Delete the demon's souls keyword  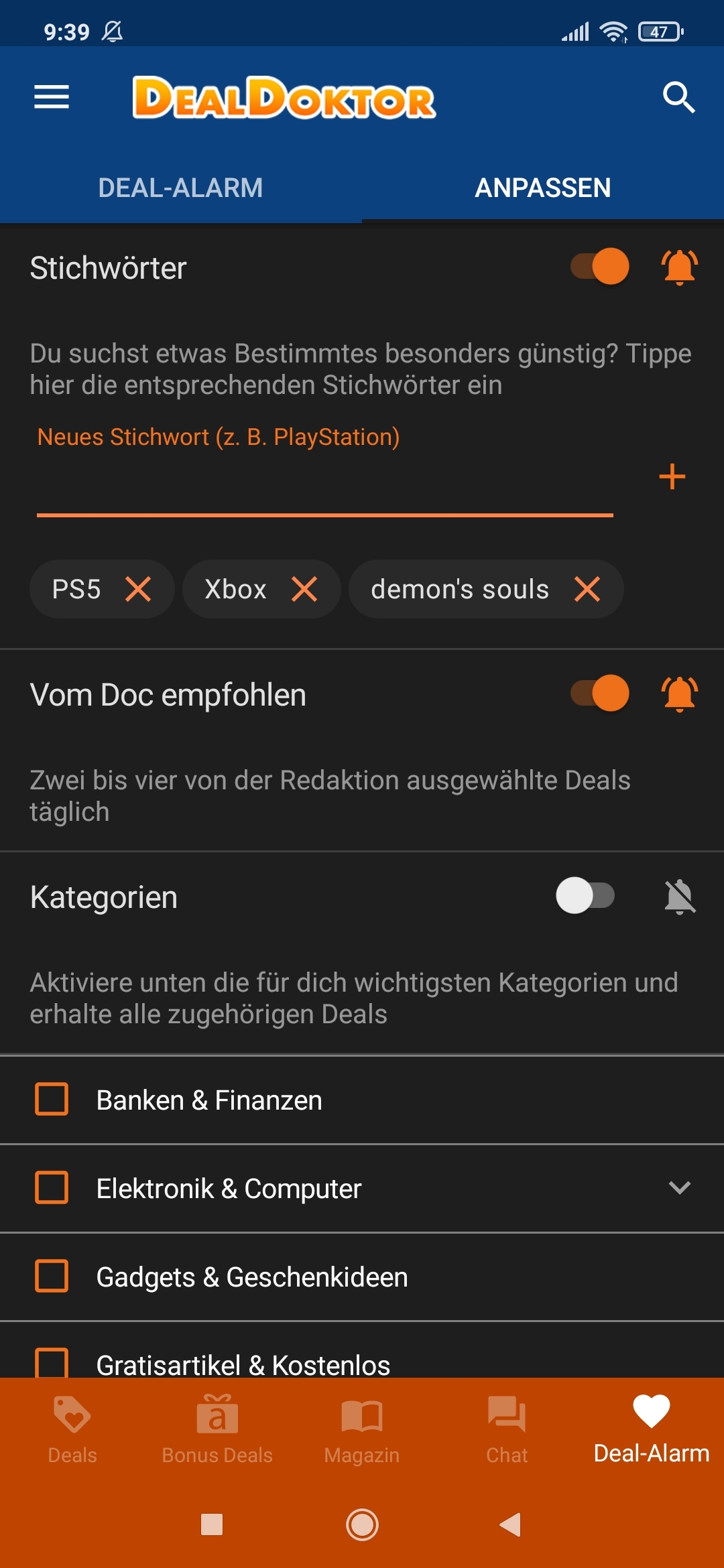coord(587,590)
